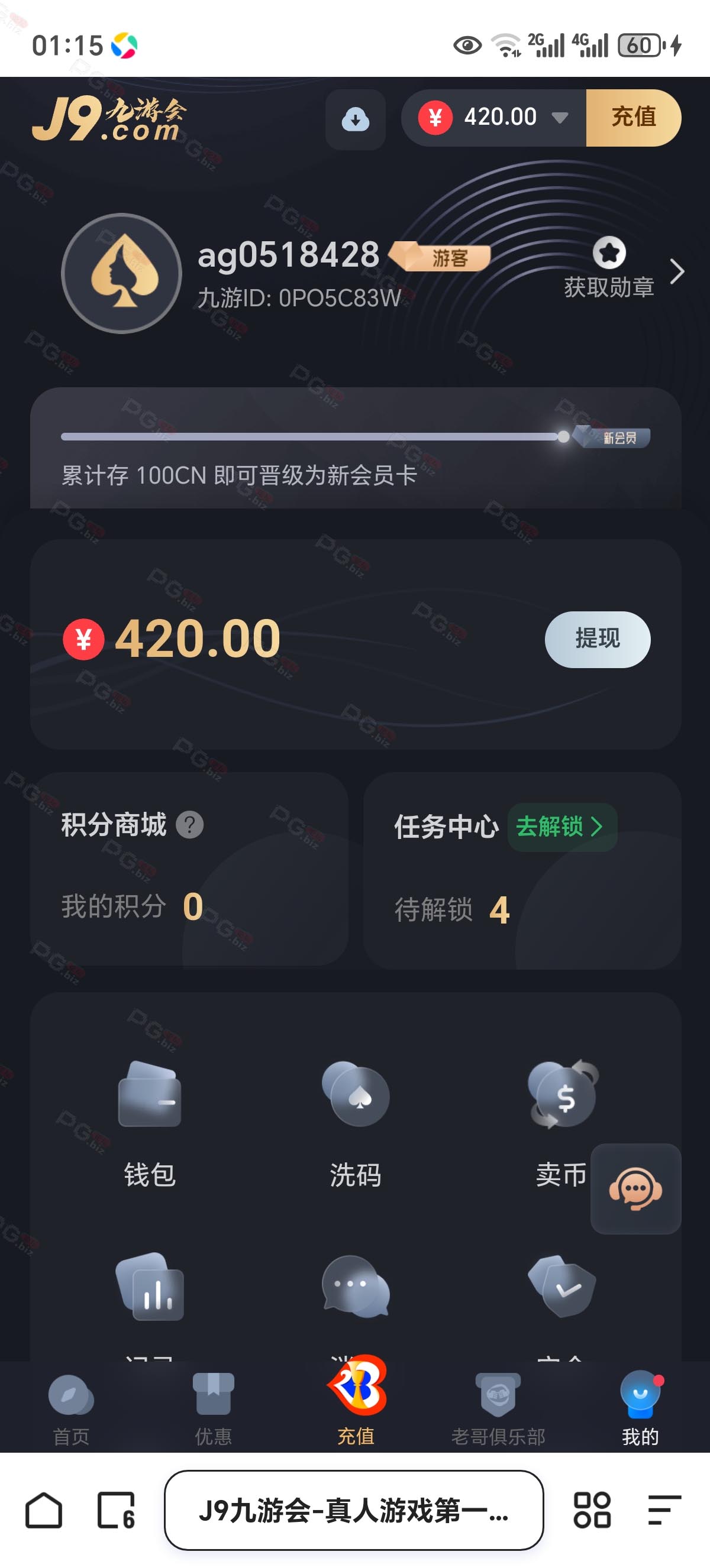Open 洗码 option
Viewport: 710px width, 1568px height.
pyautogui.click(x=356, y=1123)
